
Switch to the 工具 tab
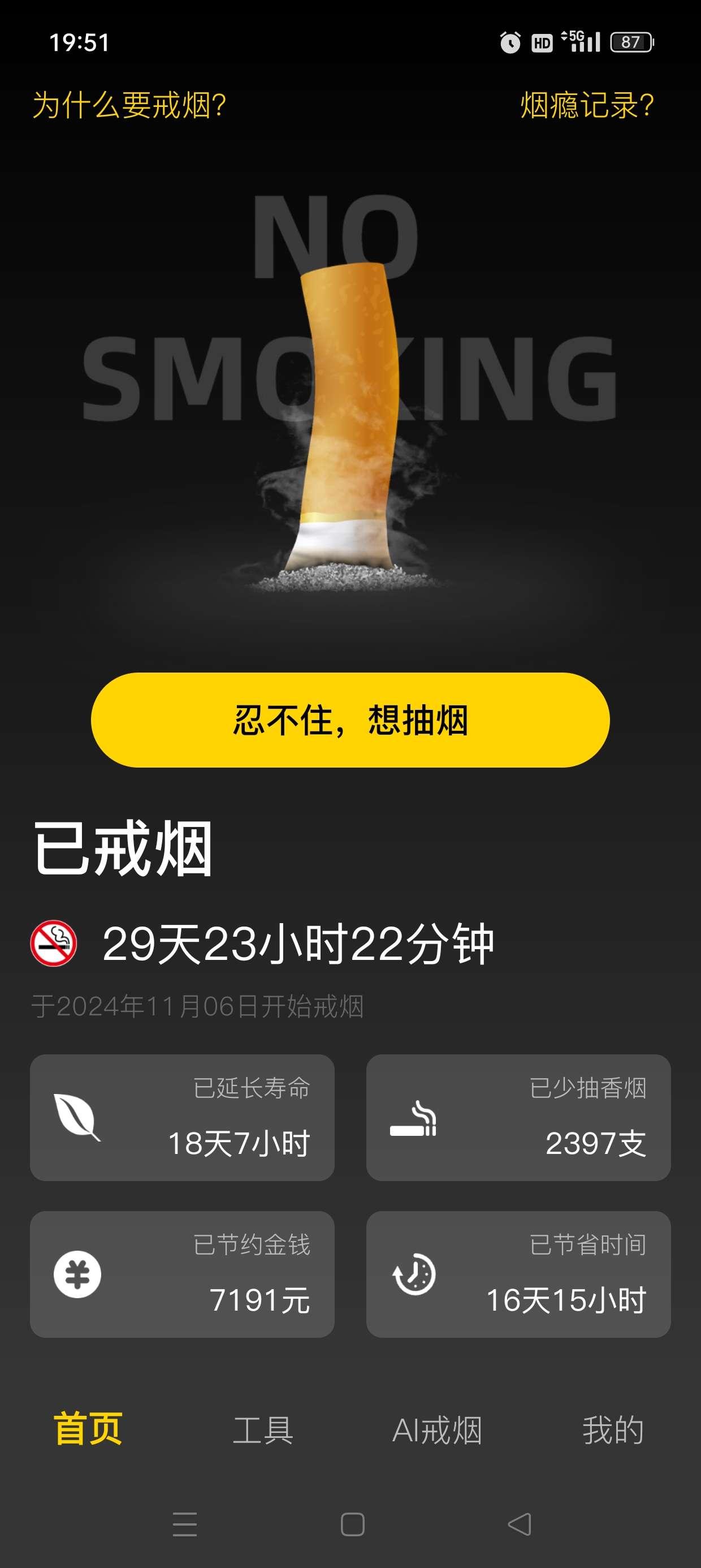click(263, 1430)
